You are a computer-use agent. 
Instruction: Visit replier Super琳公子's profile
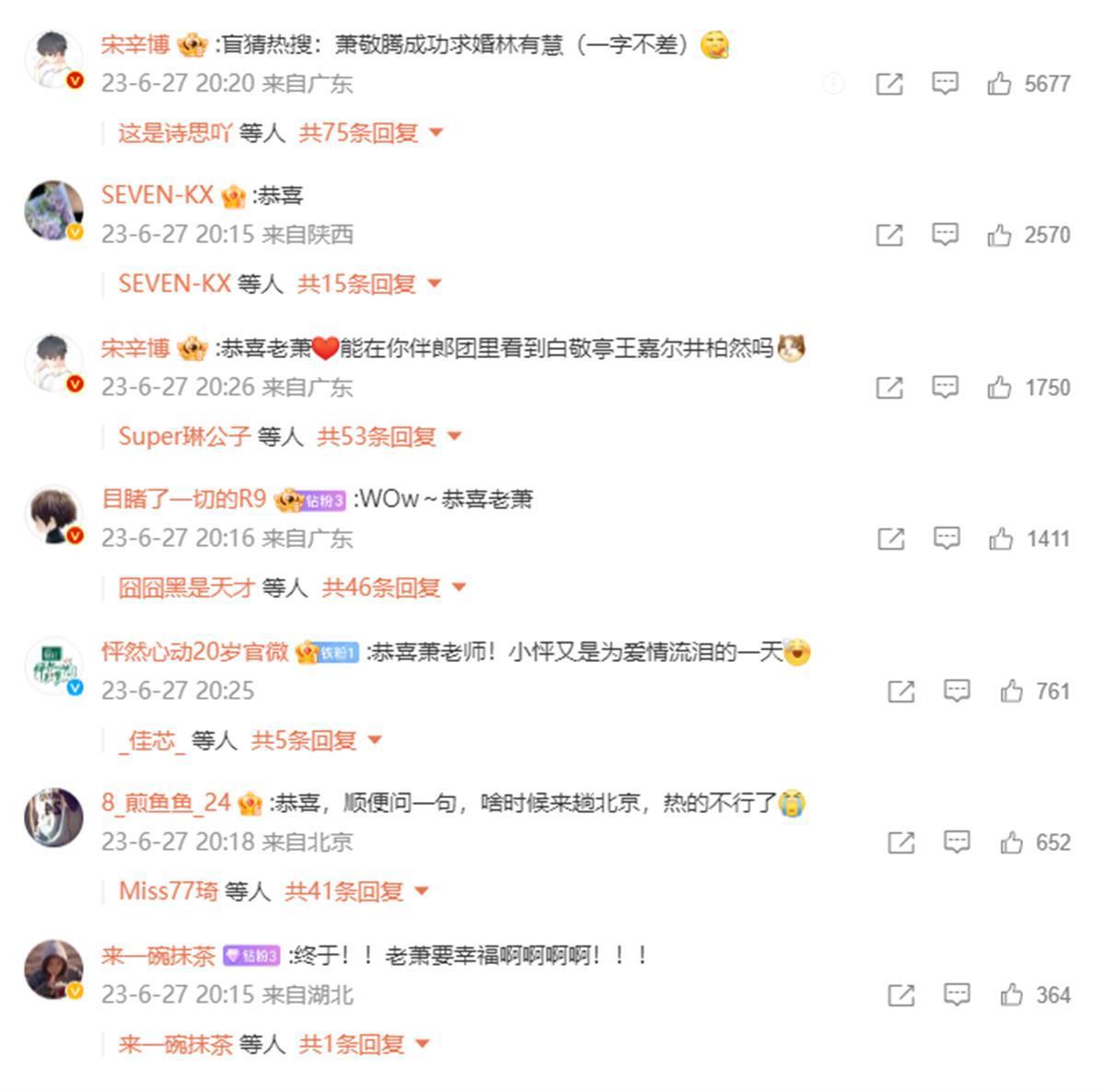click(184, 436)
